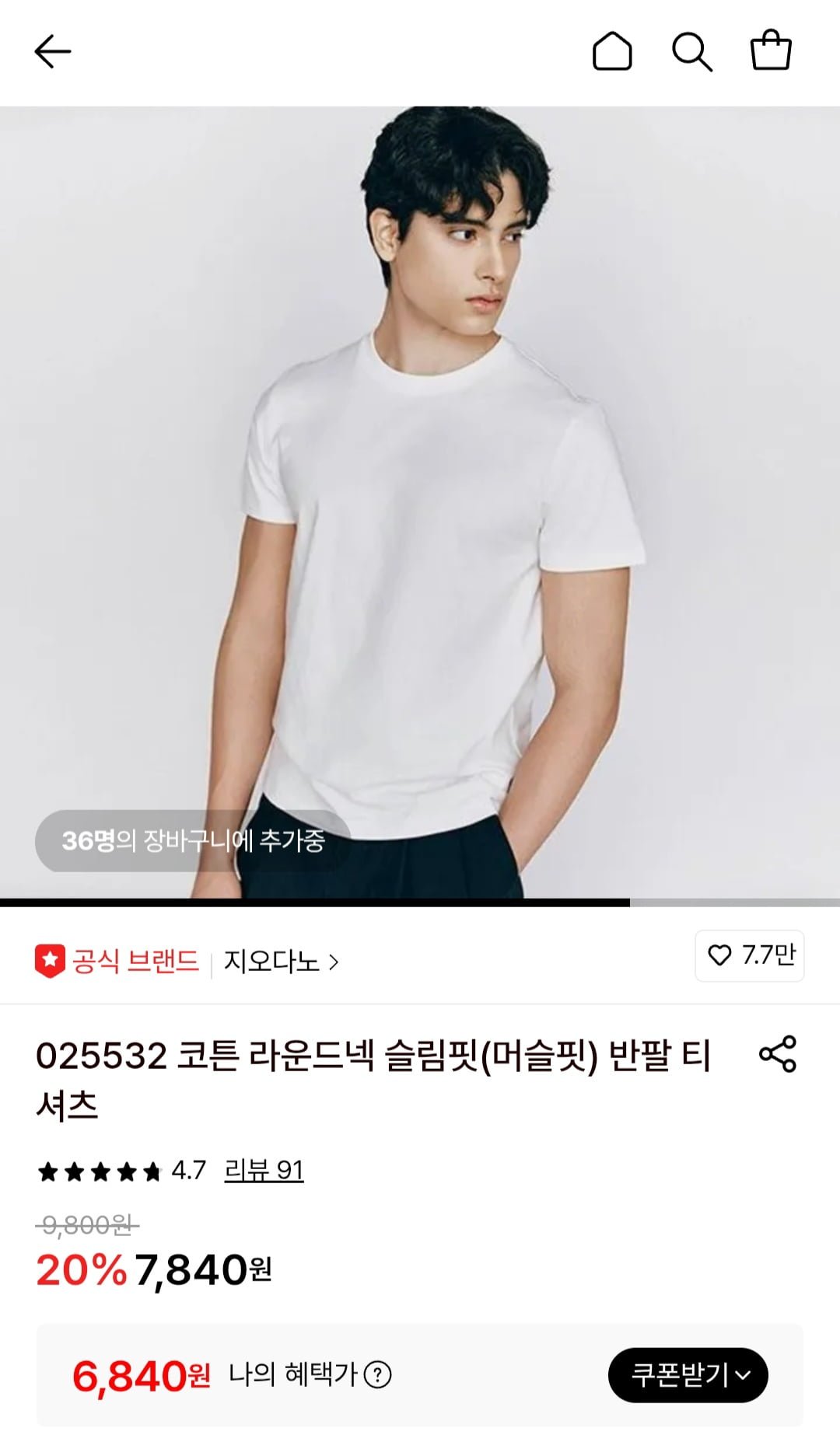Image resolution: width=840 pixels, height=1456 pixels.
Task: Share this T-shirt product
Action: pos(777,1054)
